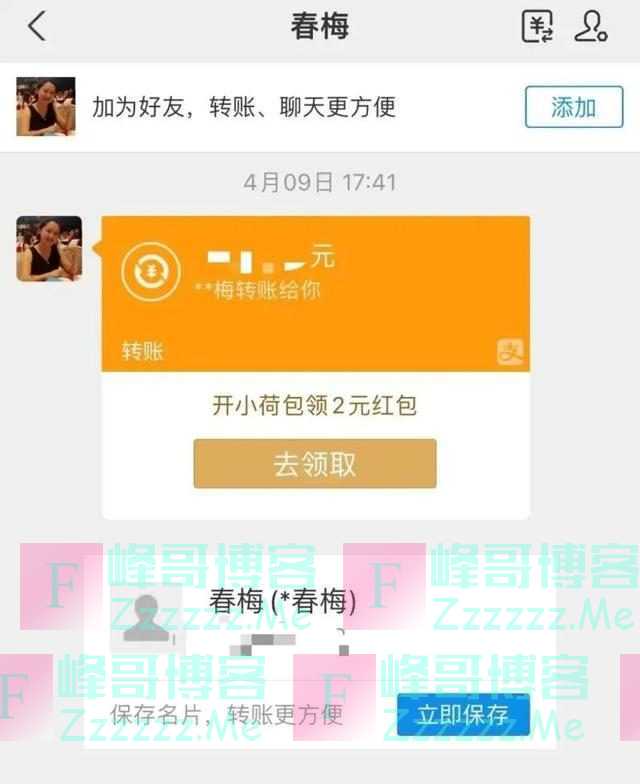The width and height of the screenshot is (640, 784).
Task: Open the transfer icon in the header
Action: pyautogui.click(x=537, y=27)
